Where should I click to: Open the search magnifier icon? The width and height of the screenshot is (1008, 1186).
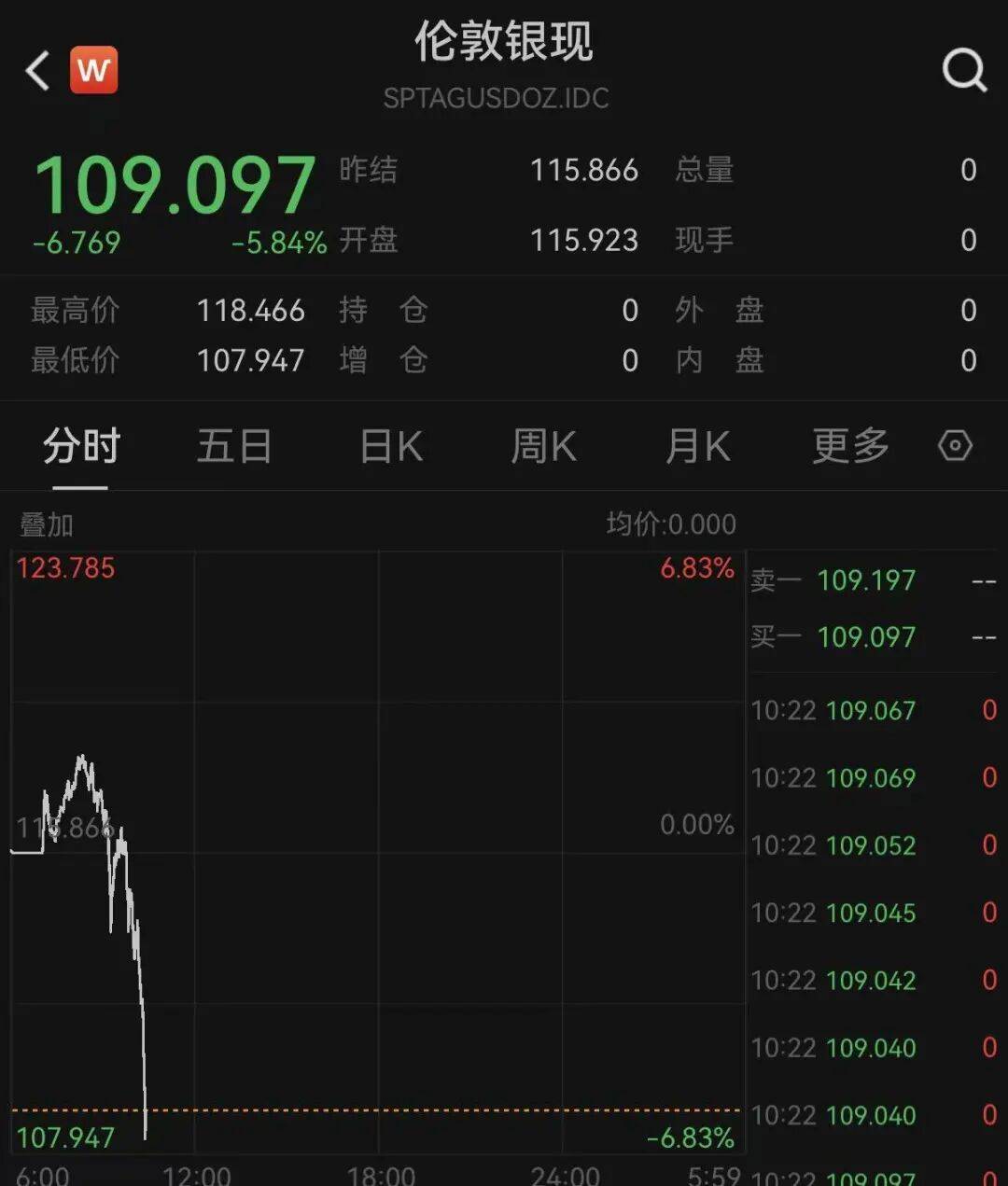pos(963,71)
